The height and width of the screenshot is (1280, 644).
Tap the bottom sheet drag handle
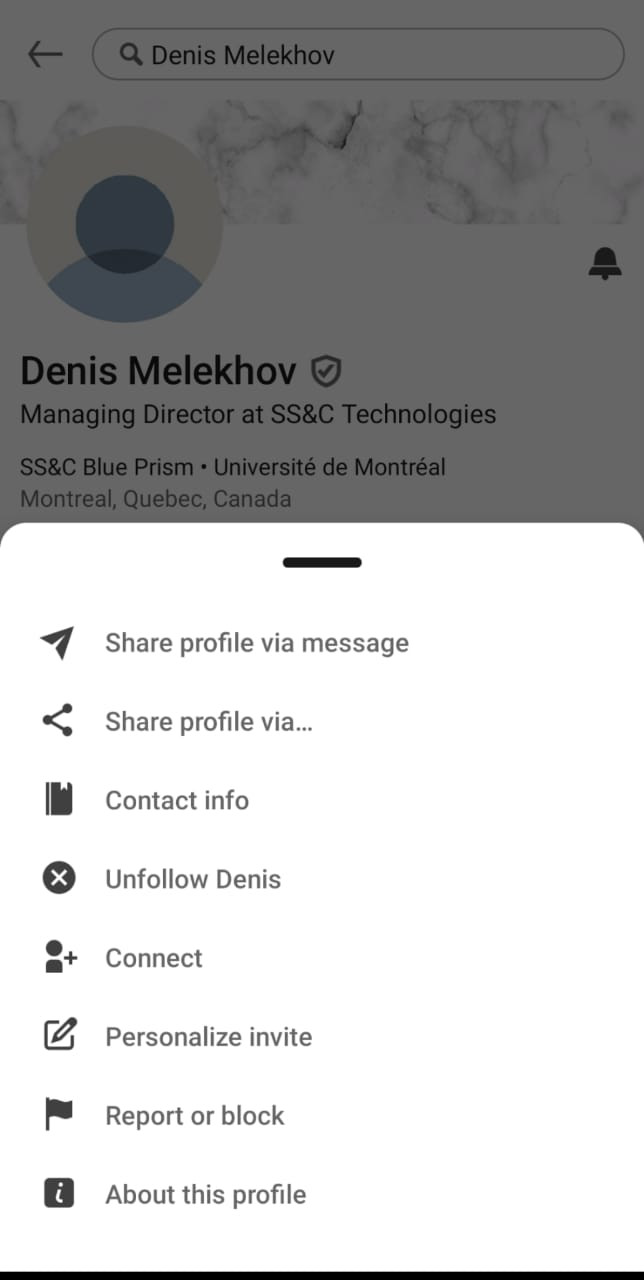pyautogui.click(x=322, y=563)
